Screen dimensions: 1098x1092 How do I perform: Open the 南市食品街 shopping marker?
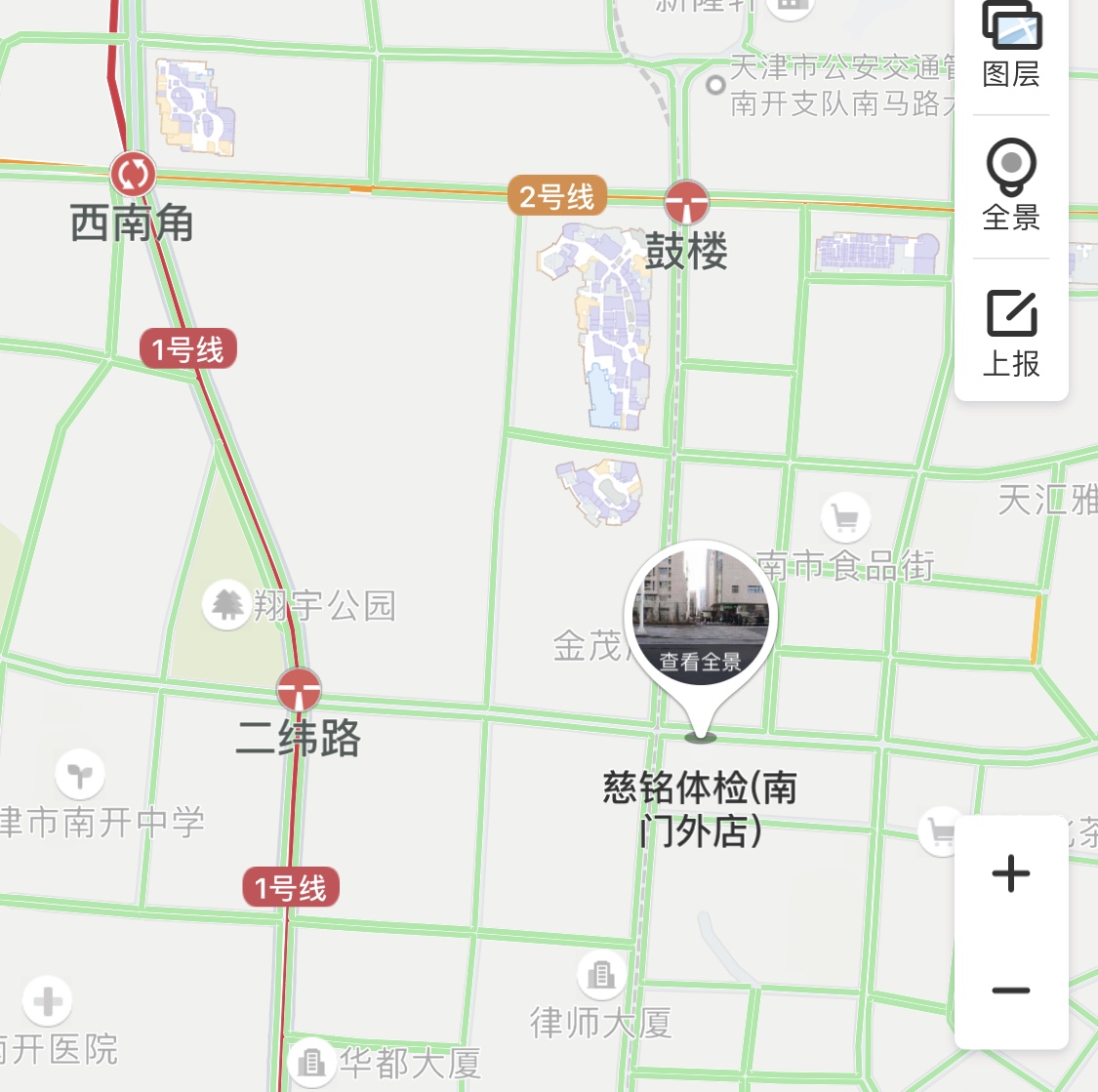(x=845, y=518)
